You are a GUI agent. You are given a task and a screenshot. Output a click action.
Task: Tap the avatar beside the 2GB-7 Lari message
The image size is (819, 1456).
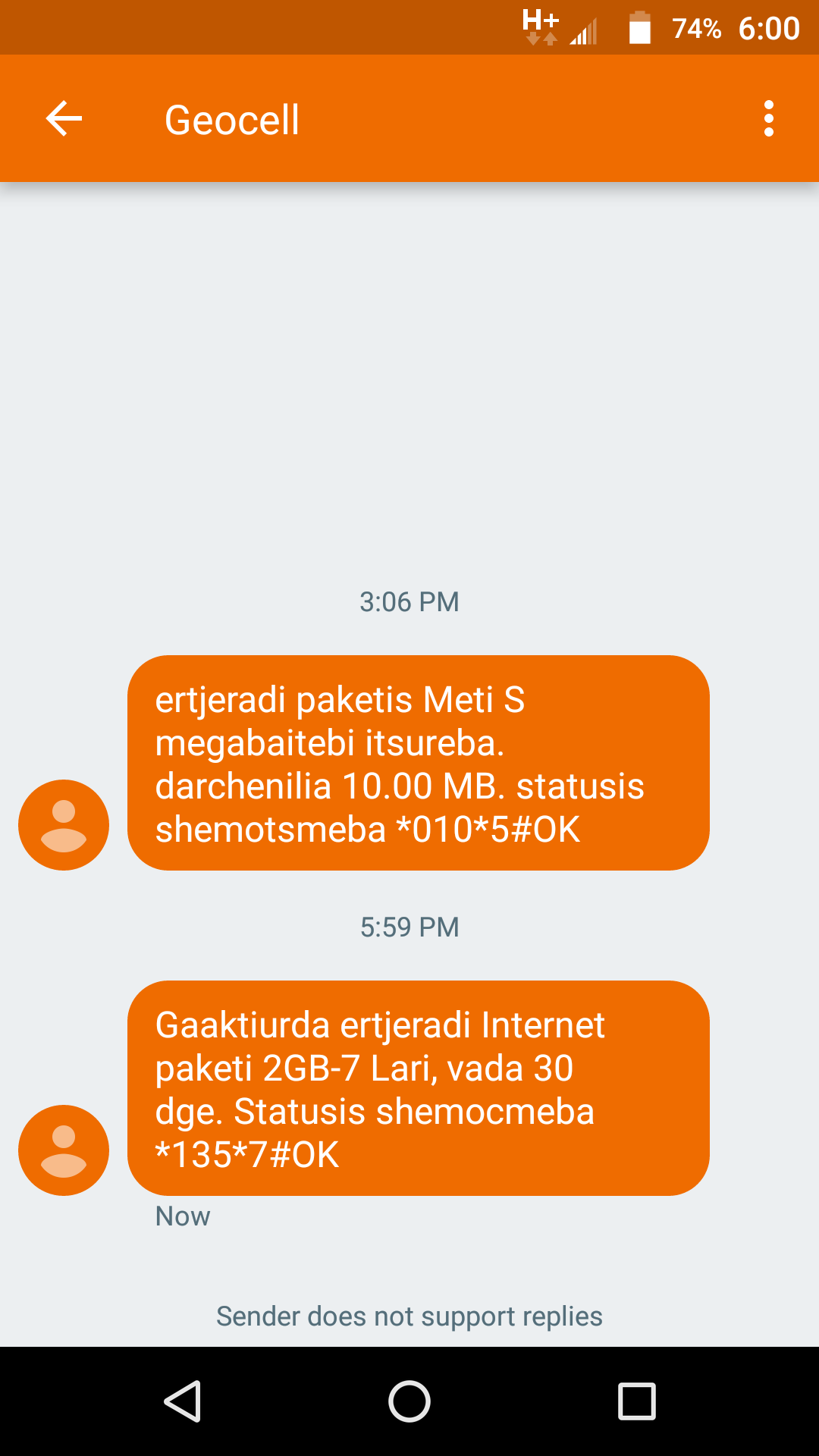[x=64, y=1150]
